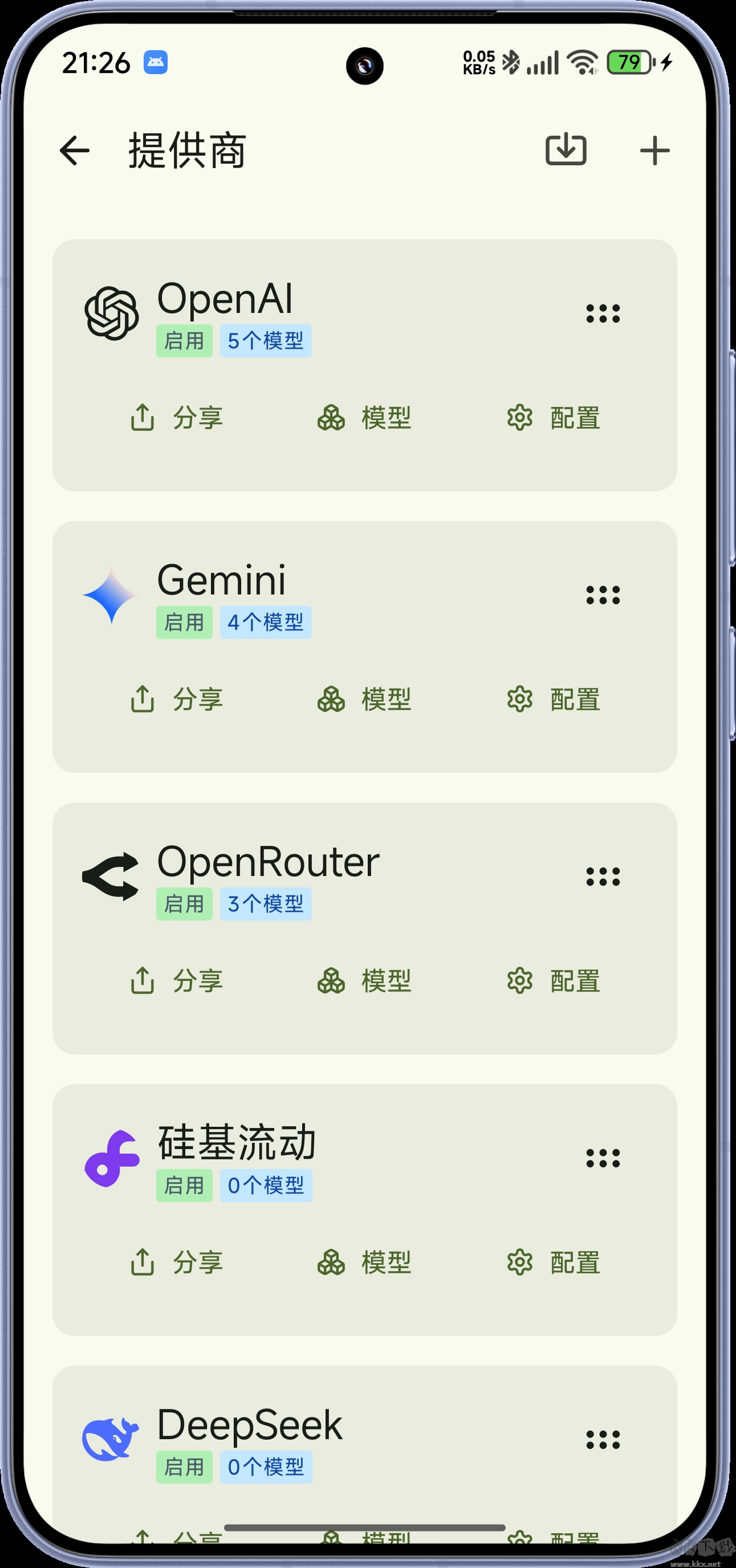Screen dimensions: 736x1568
Task: Select 模型 under 硅基流动
Action: [x=365, y=1262]
